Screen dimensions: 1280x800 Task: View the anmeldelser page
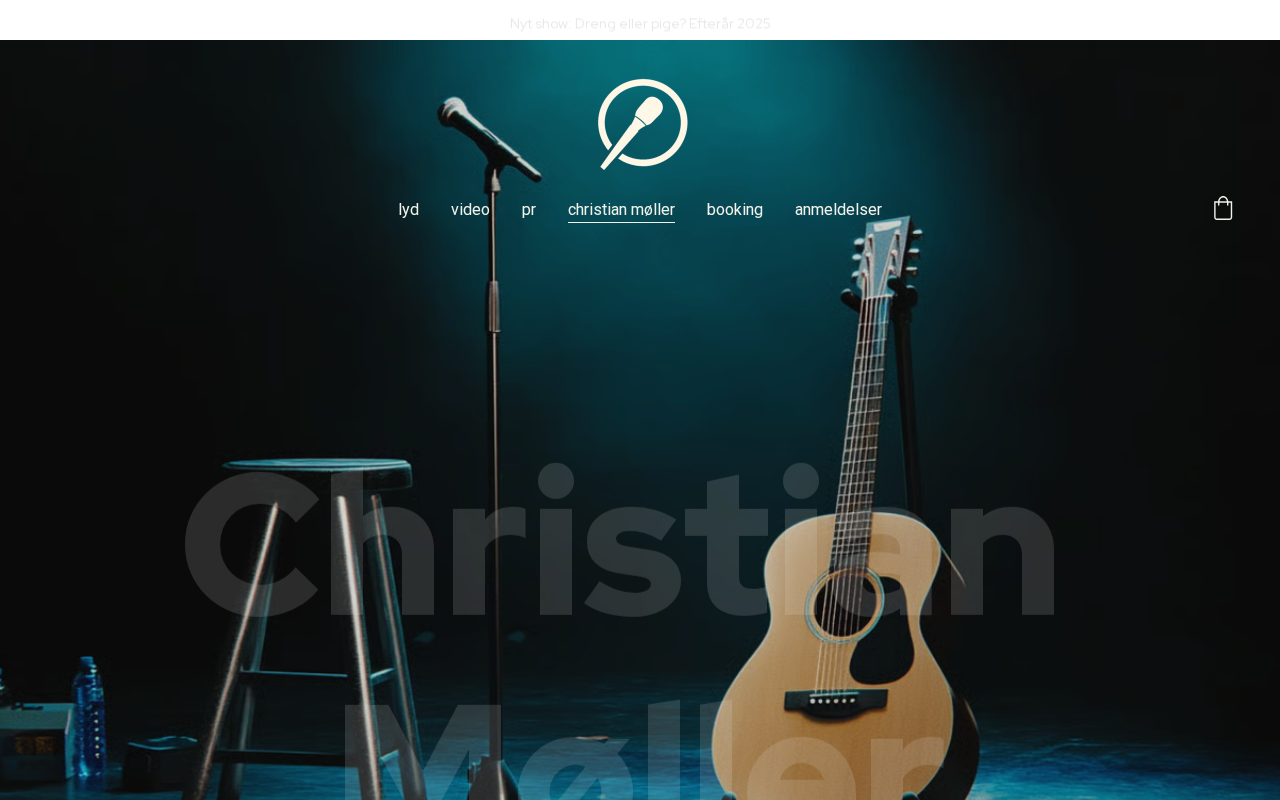838,210
